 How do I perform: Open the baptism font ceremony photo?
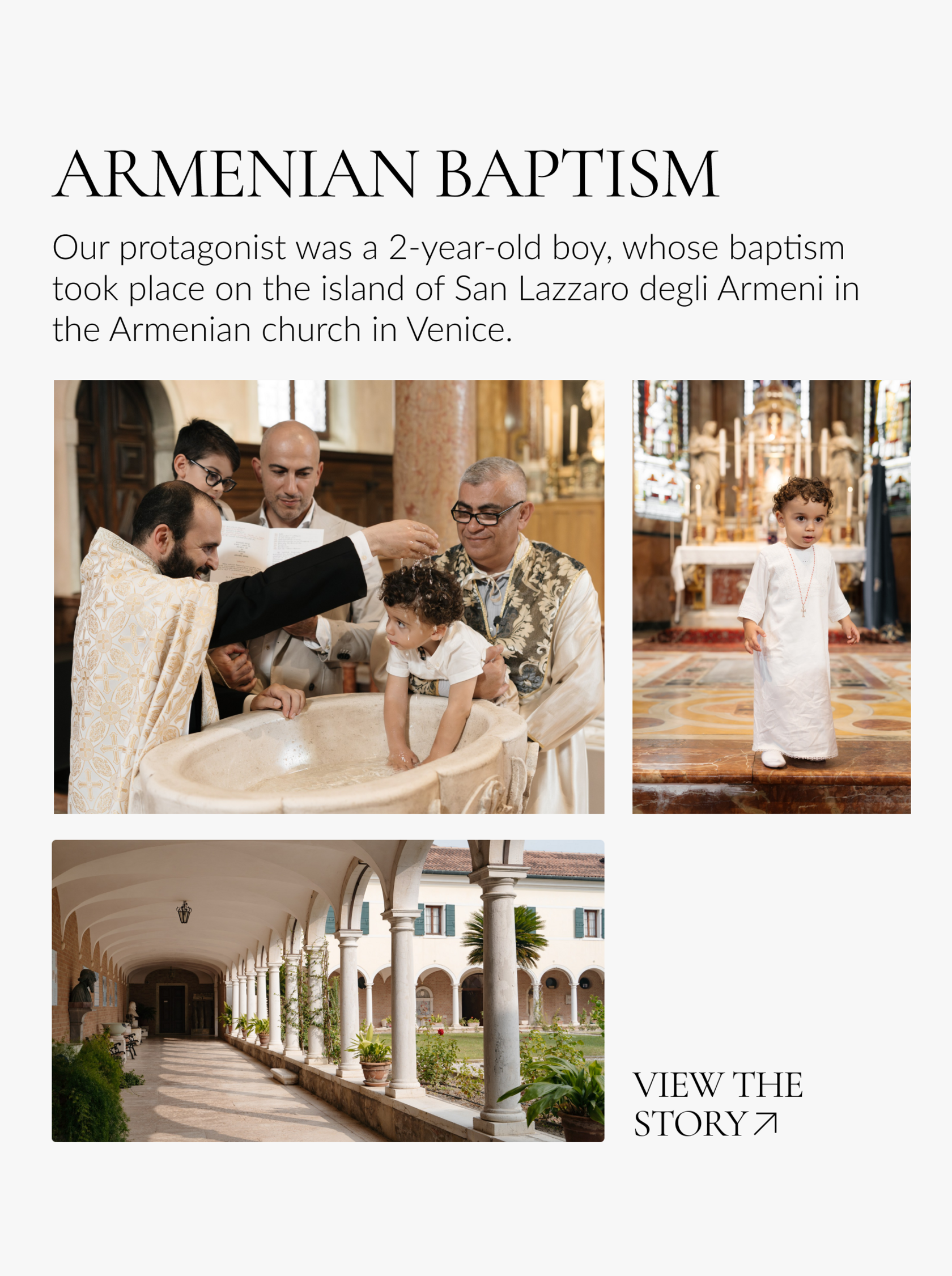point(329,596)
